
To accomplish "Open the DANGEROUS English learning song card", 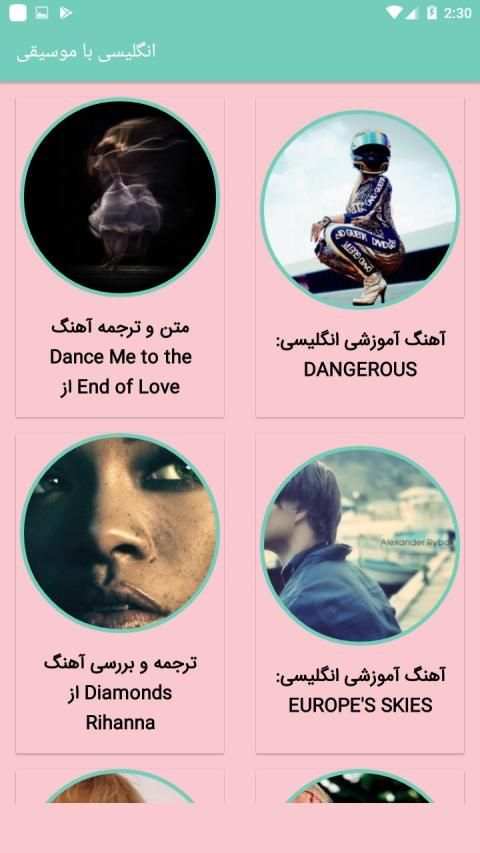I will 360,257.
